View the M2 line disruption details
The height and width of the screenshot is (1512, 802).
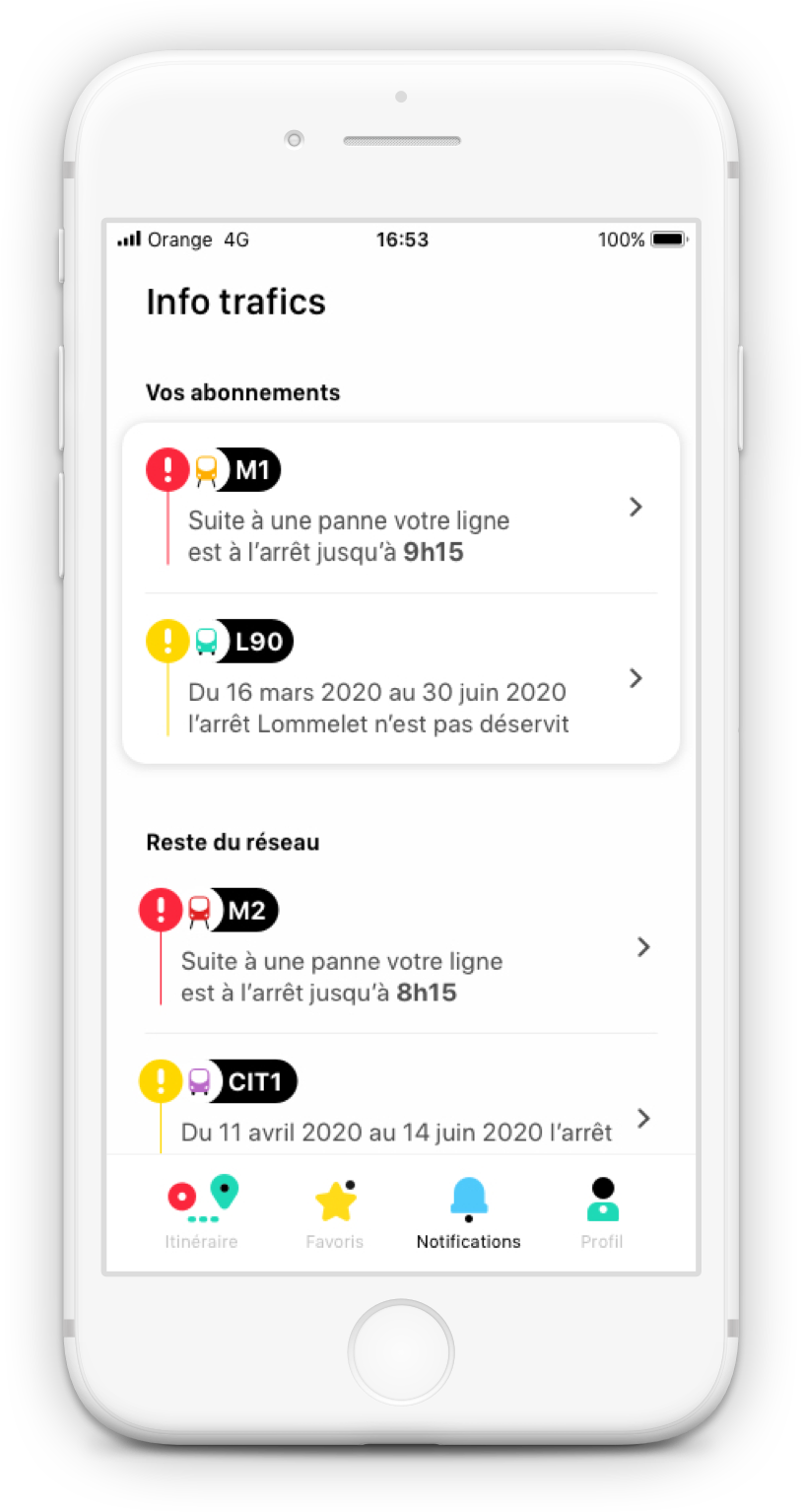pos(401,948)
